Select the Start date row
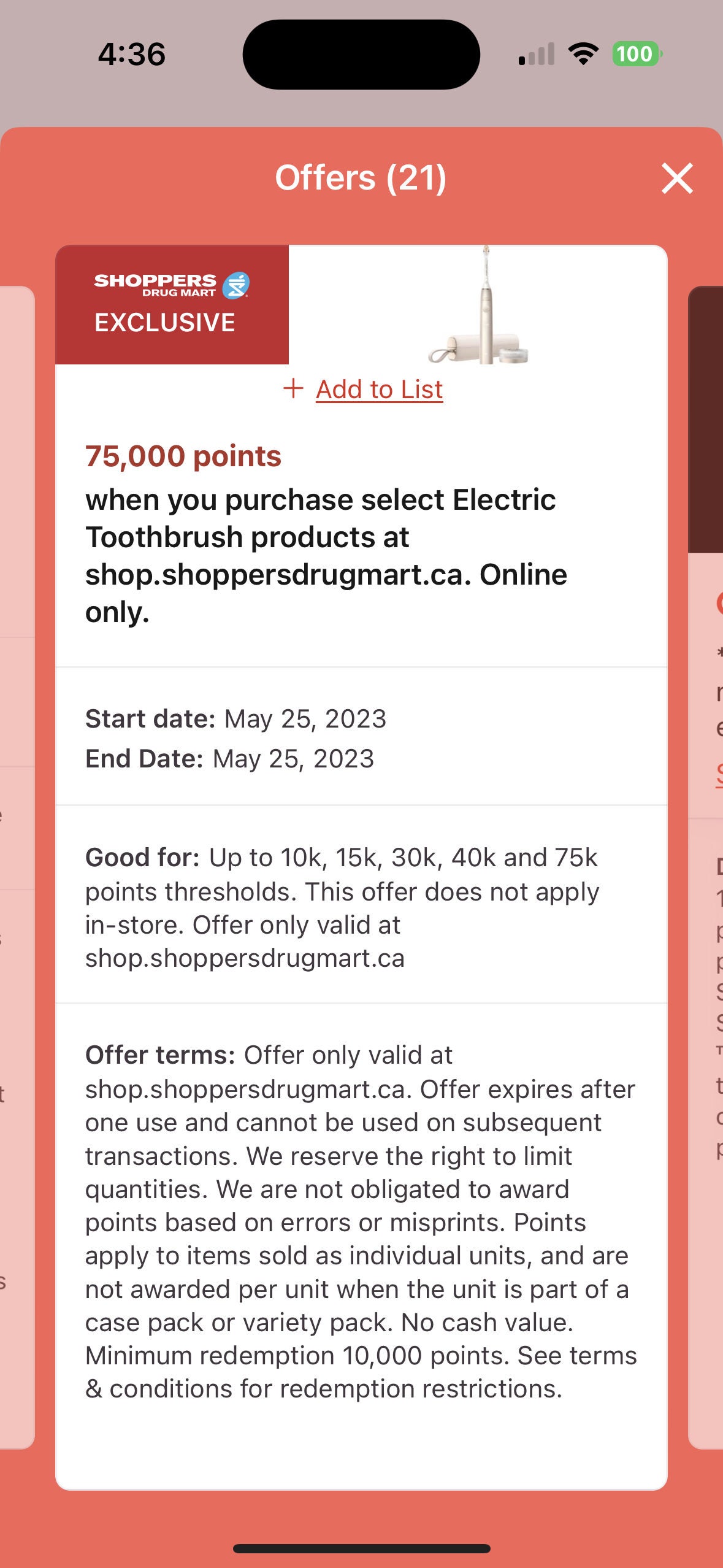723x1568 pixels. [x=237, y=719]
